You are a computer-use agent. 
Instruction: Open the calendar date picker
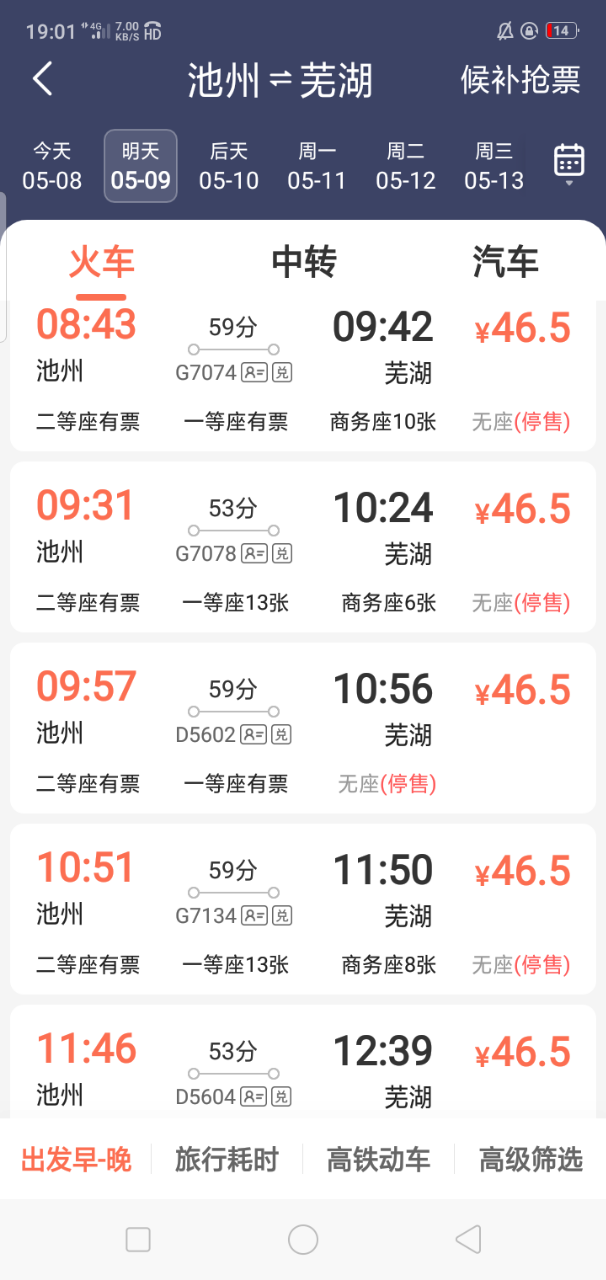click(x=569, y=163)
